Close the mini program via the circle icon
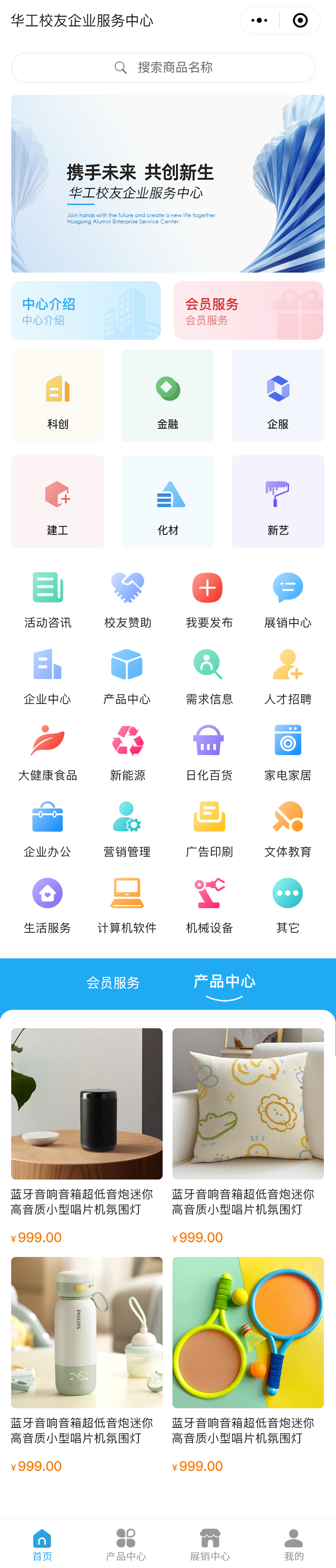The height and width of the screenshot is (1568, 336). pyautogui.click(x=300, y=21)
